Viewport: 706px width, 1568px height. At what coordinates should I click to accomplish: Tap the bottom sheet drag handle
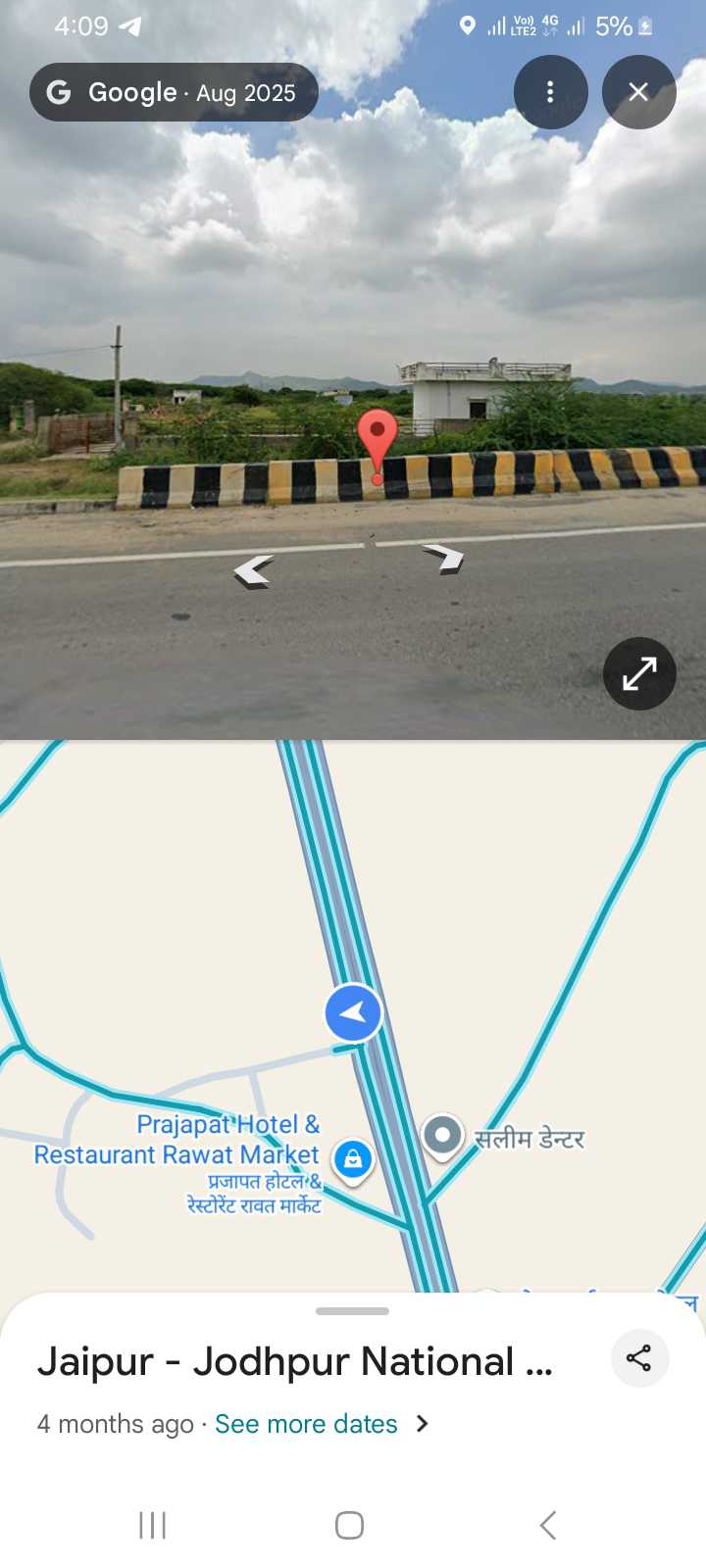[352, 1310]
